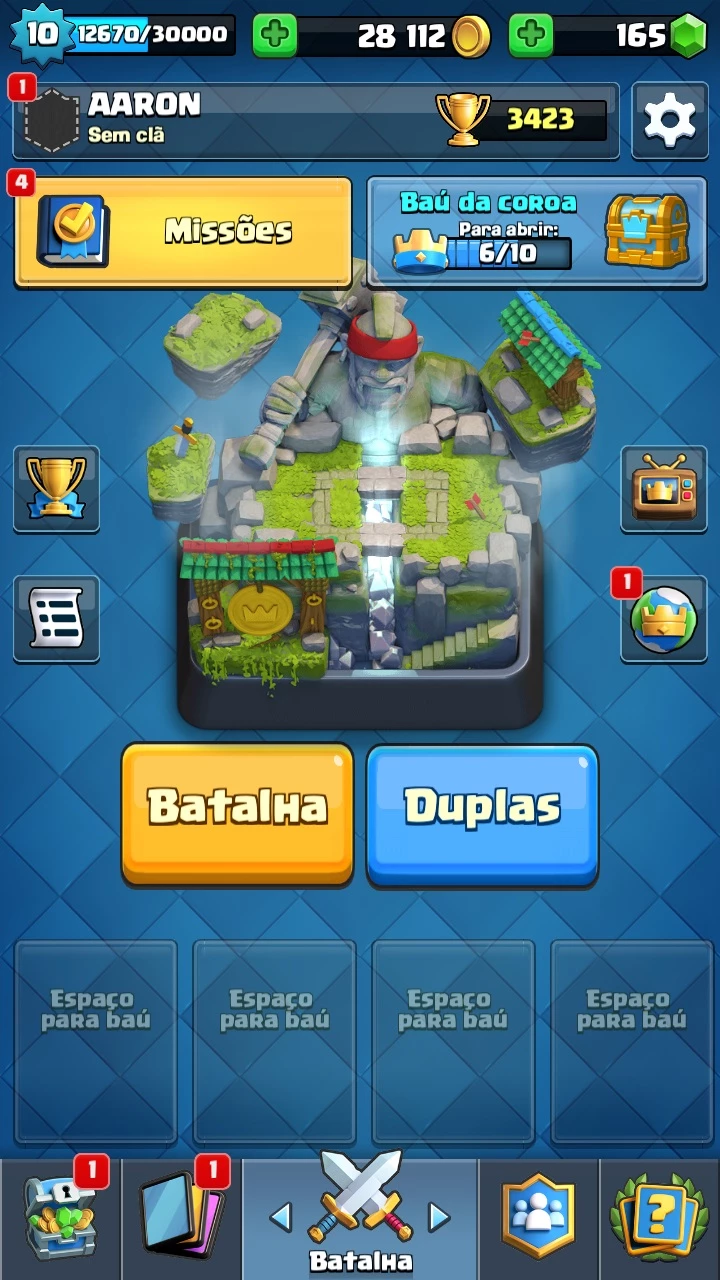Screen dimensions: 720x1280
Task: Open the Missões quests button
Action: (183, 232)
